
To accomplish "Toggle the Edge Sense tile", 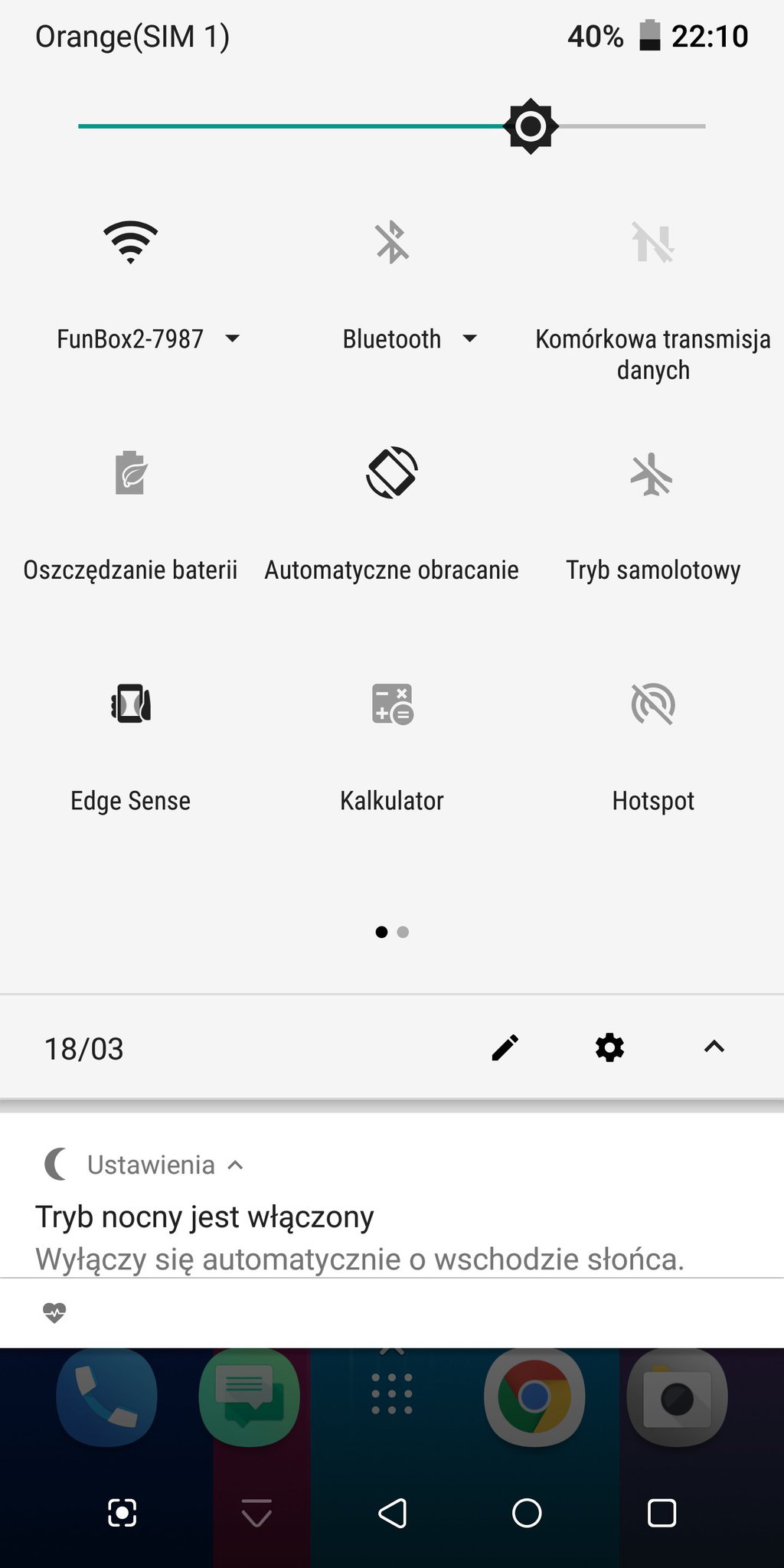I will click(x=131, y=704).
